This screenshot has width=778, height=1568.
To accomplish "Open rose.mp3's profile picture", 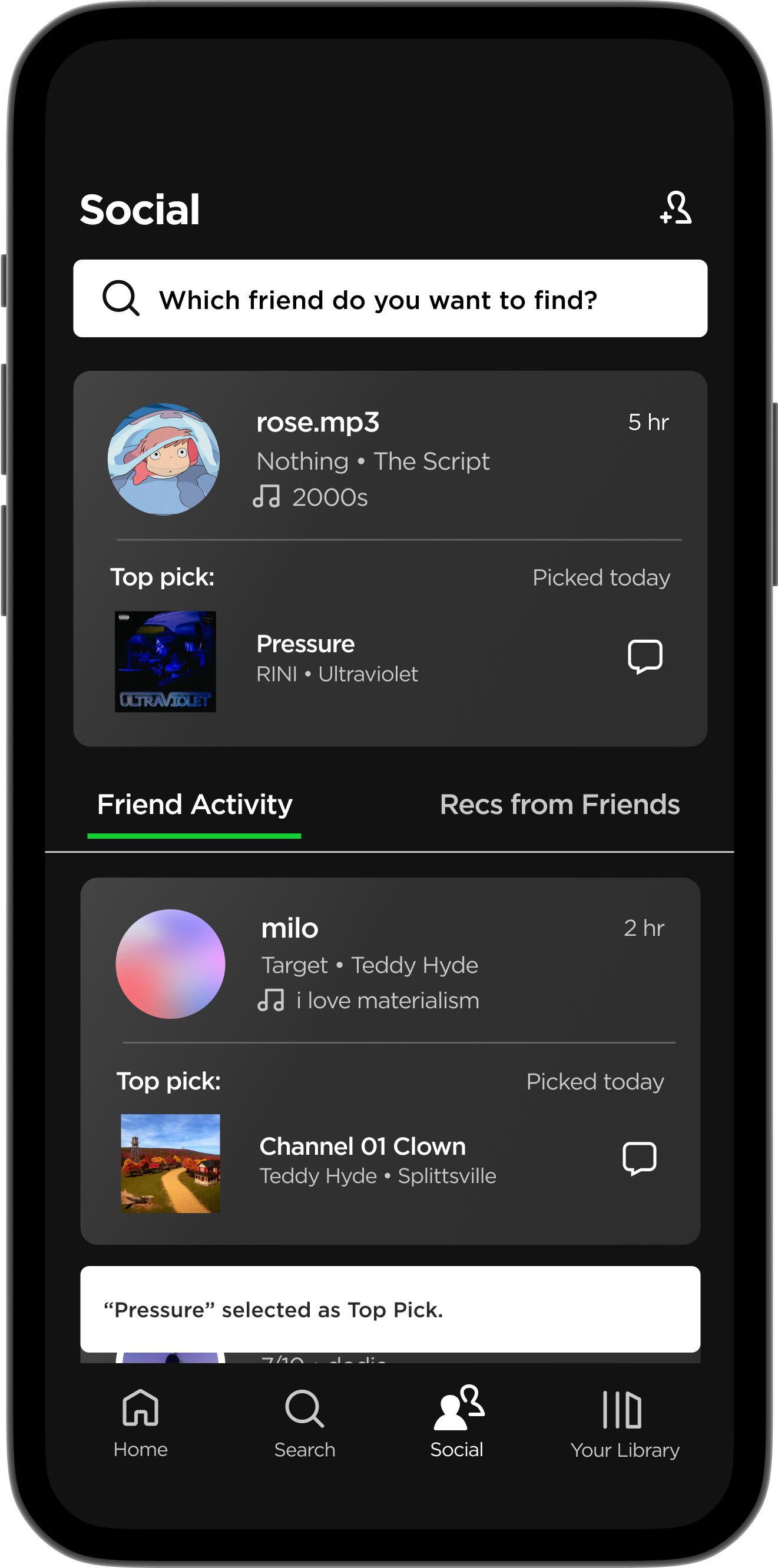I will click(163, 459).
